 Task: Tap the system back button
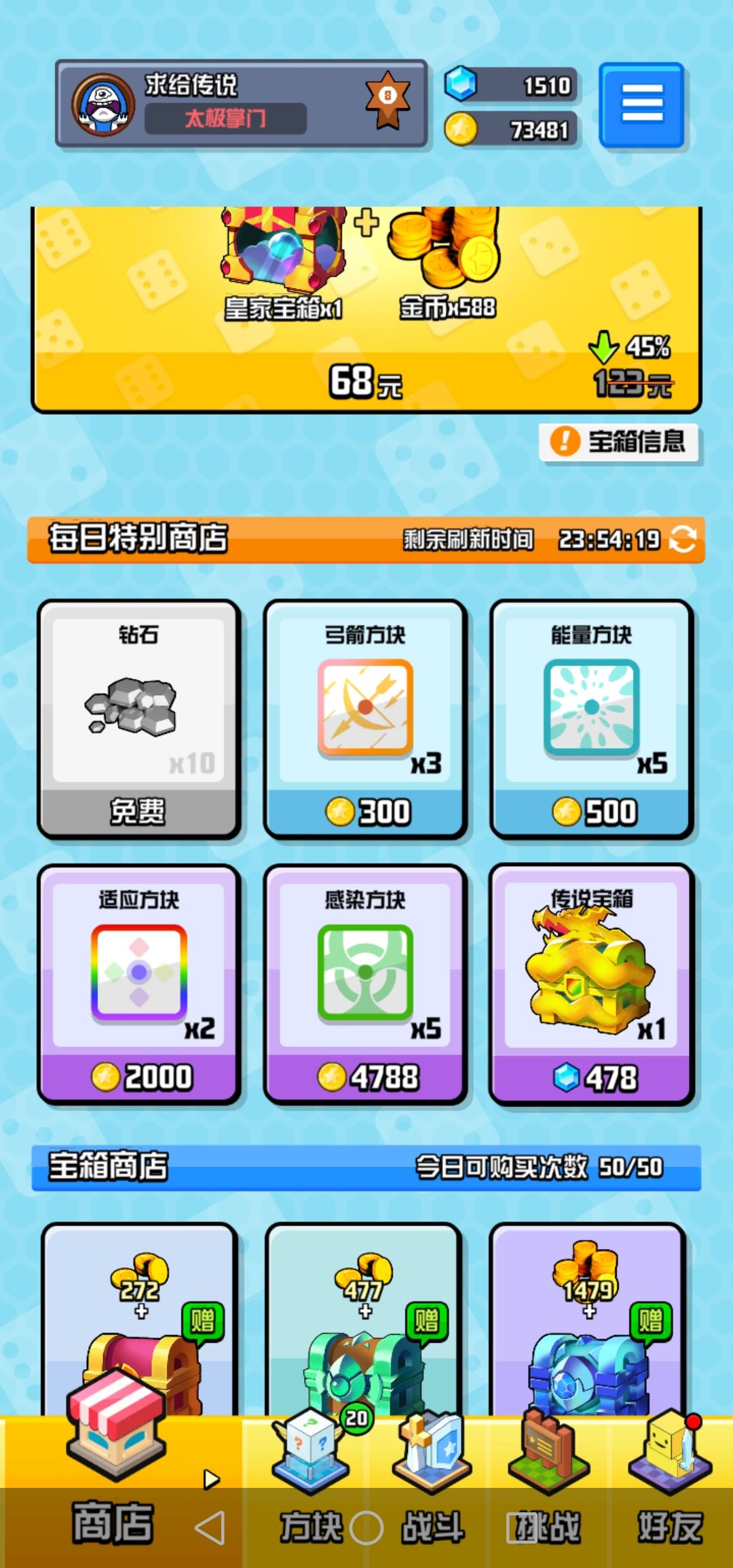[210, 1528]
